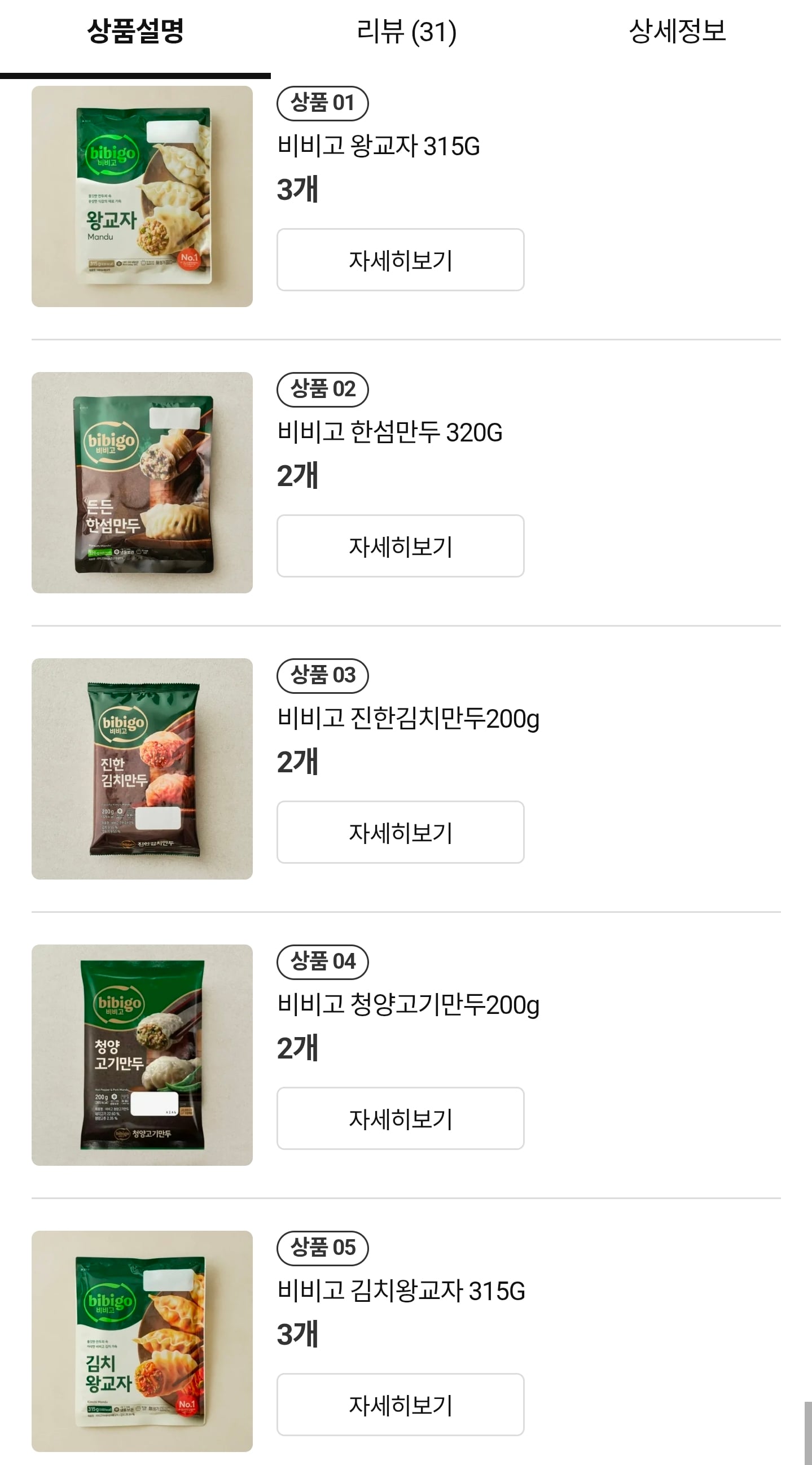Click 자세히보기 for 비비고 한섬만두 320G
812x1465 pixels.
tap(400, 548)
